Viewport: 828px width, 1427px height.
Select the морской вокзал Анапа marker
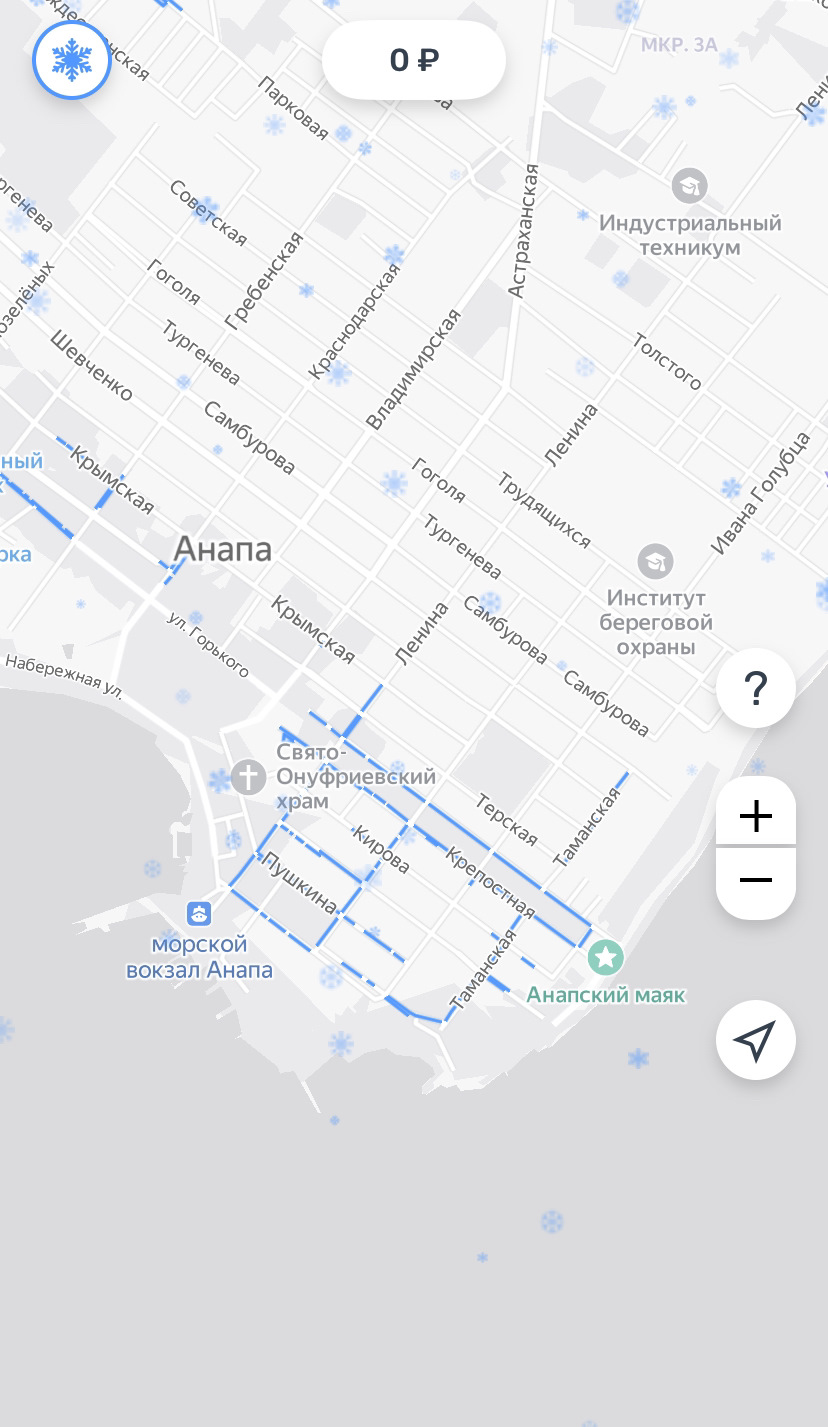click(x=200, y=914)
